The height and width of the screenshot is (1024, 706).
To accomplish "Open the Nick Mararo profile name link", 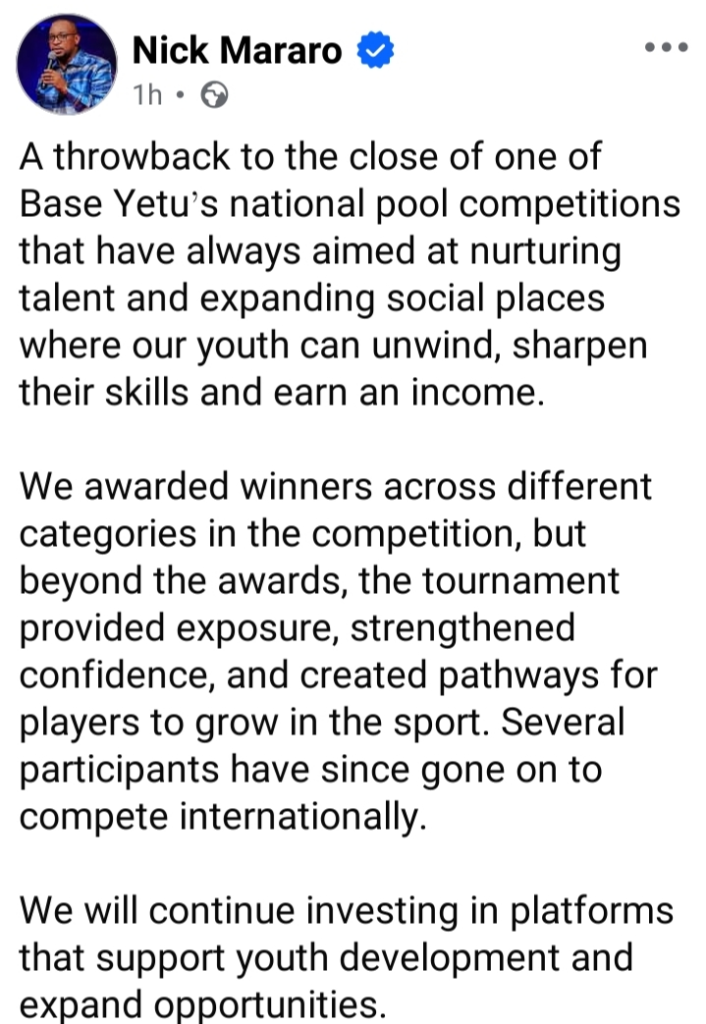I will (x=237, y=49).
